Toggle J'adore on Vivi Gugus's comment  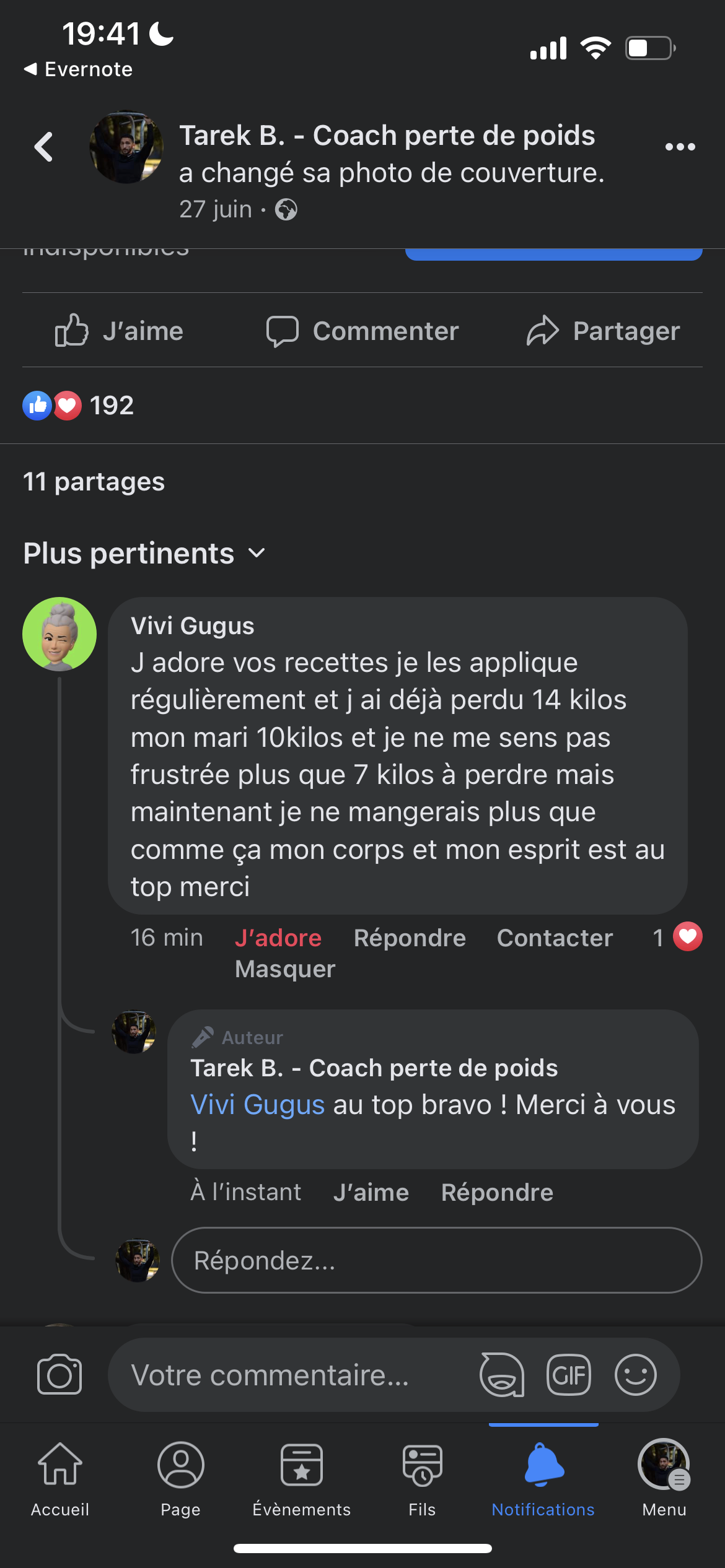278,938
